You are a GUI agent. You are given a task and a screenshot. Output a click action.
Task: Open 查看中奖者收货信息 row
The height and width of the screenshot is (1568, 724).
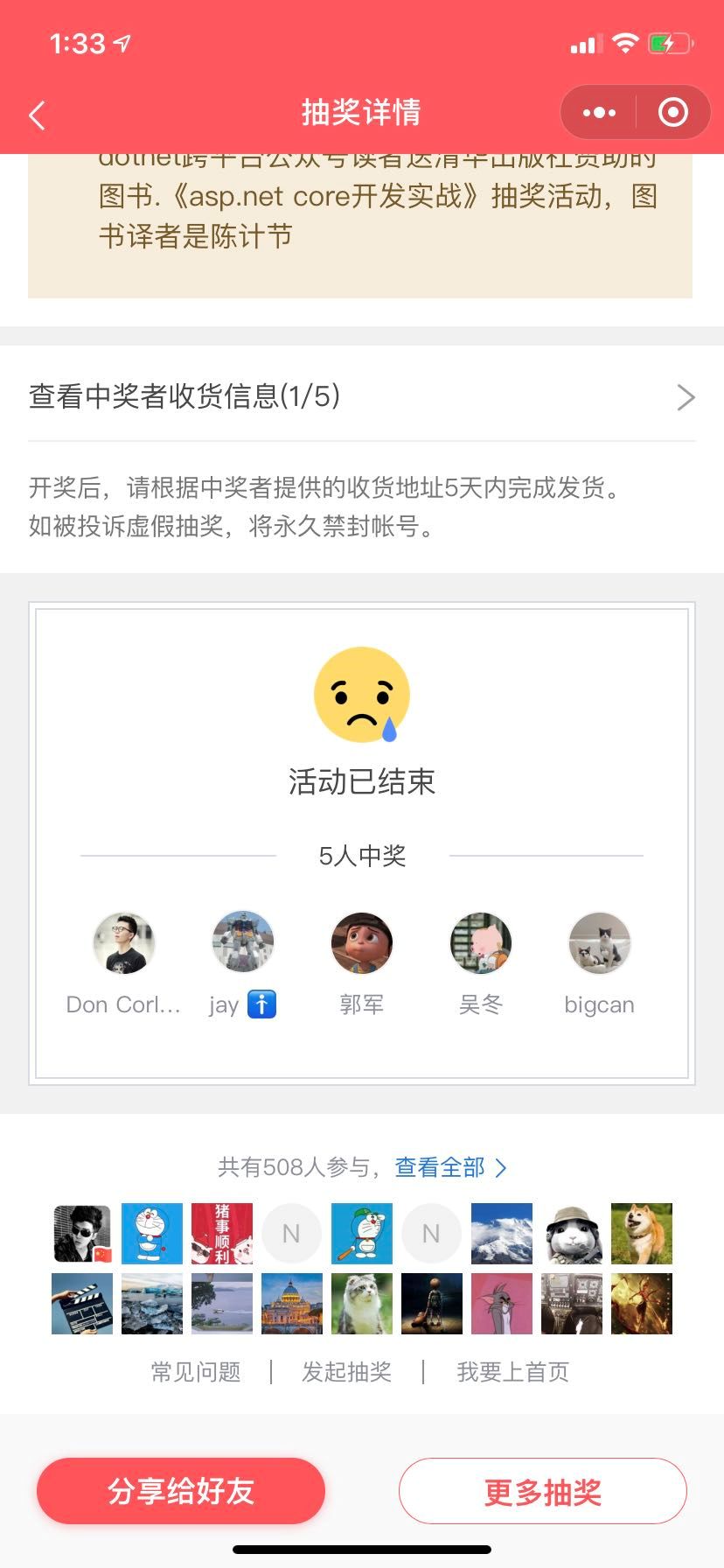(361, 396)
